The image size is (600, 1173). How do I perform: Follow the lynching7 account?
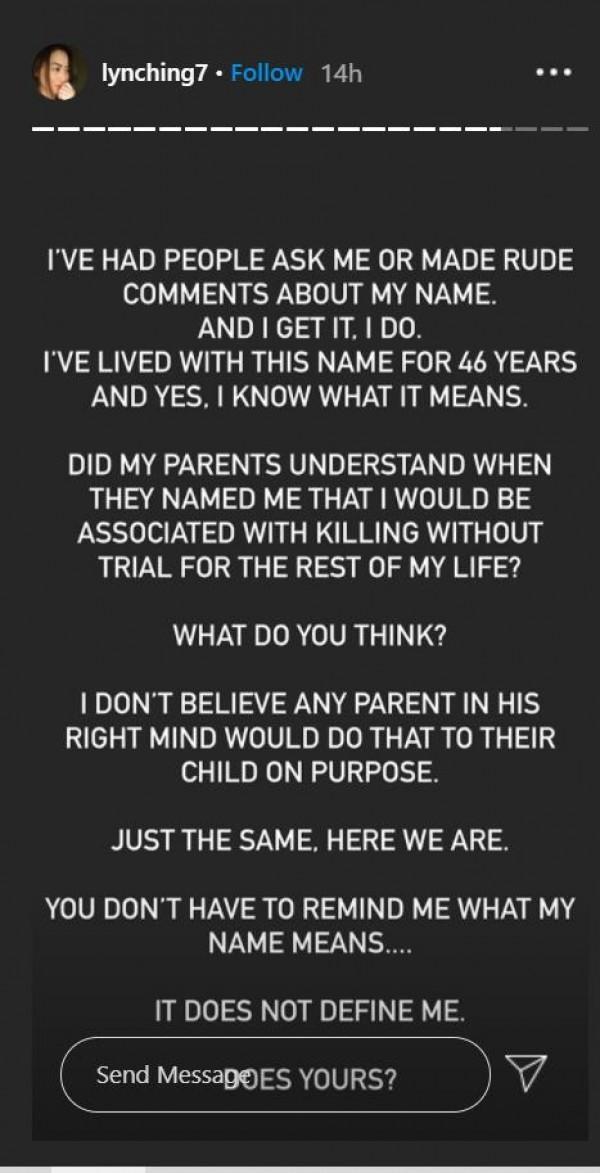pyautogui.click(x=266, y=73)
